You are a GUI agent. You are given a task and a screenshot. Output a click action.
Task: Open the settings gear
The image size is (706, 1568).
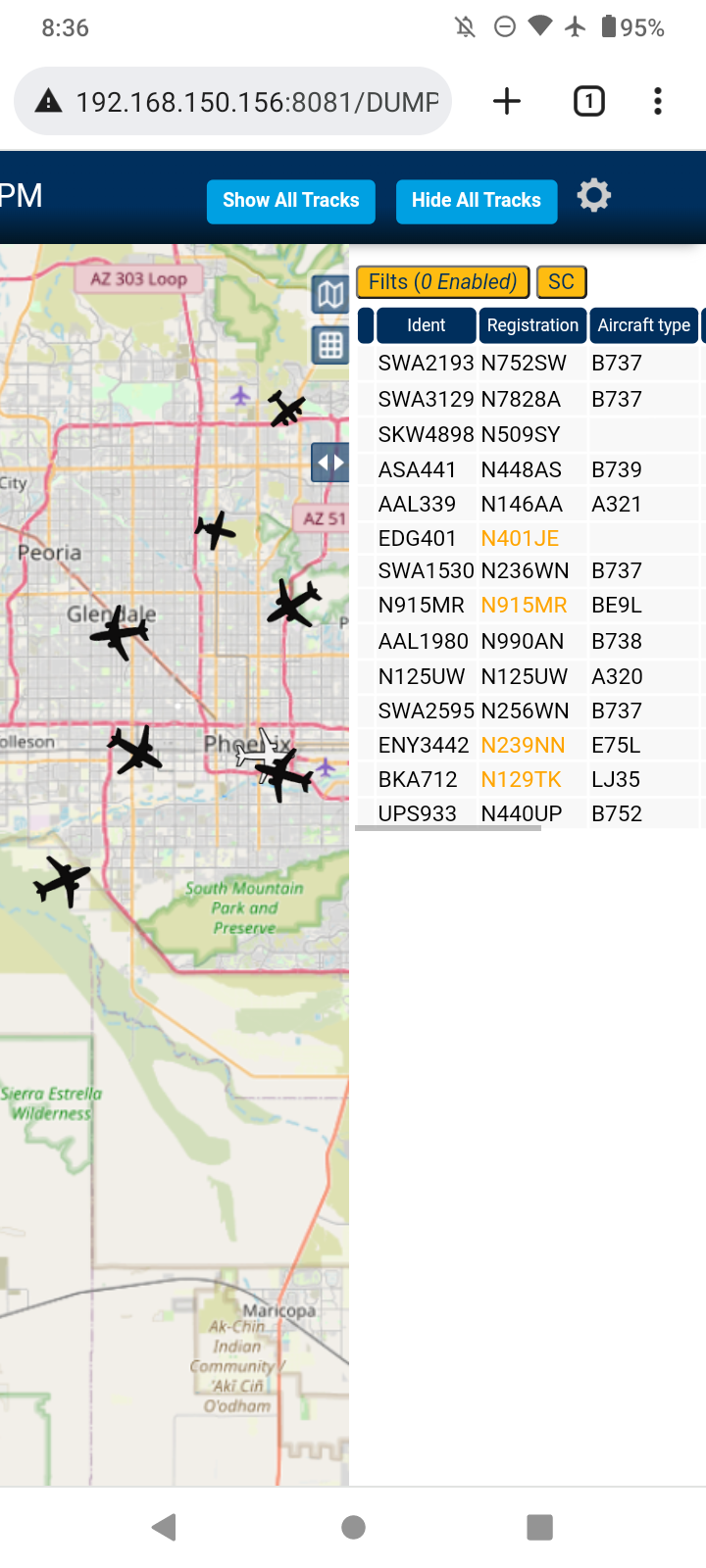pyautogui.click(x=594, y=196)
